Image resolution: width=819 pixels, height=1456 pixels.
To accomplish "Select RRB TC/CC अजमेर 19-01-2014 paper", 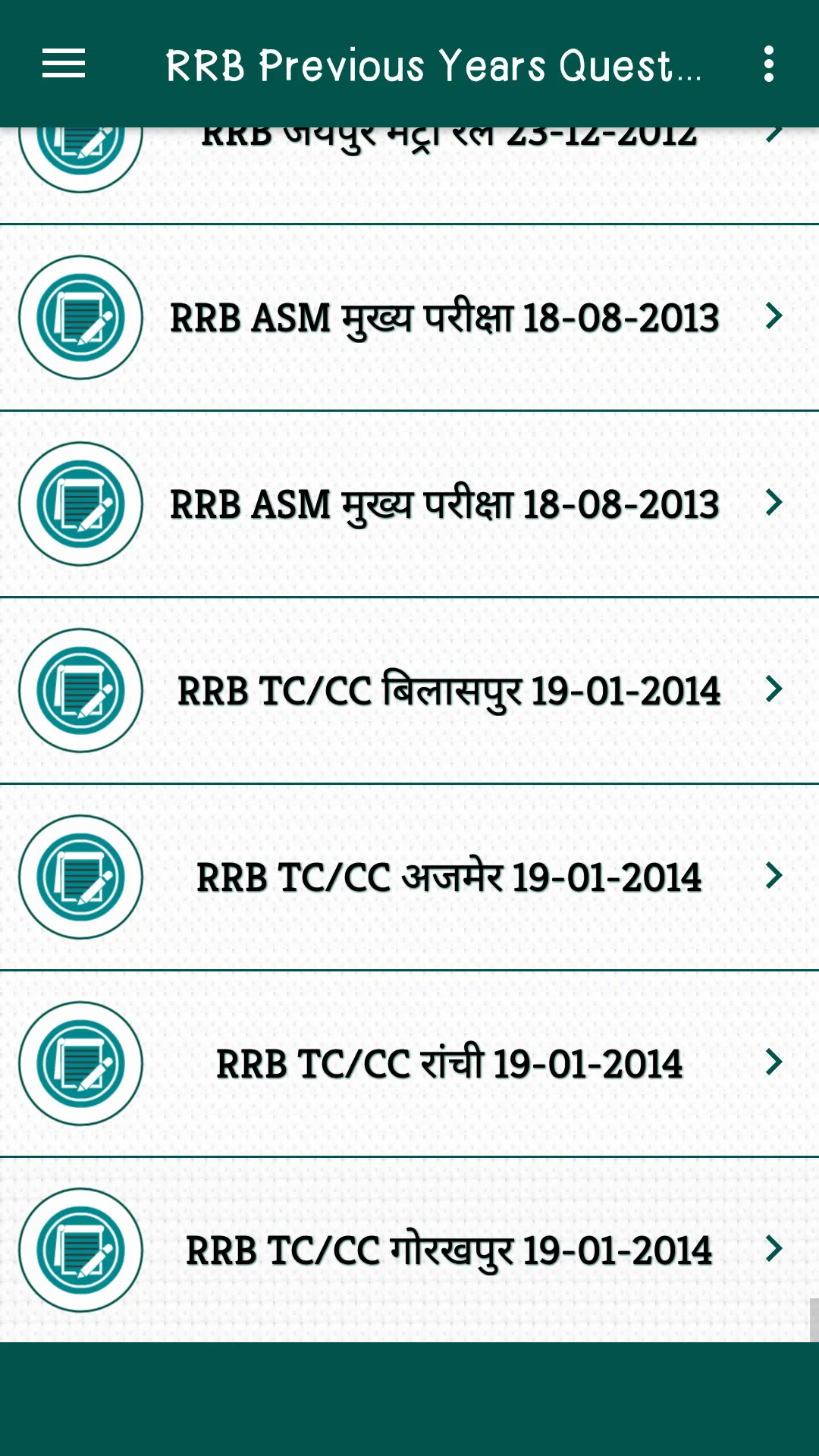I will 409,877.
